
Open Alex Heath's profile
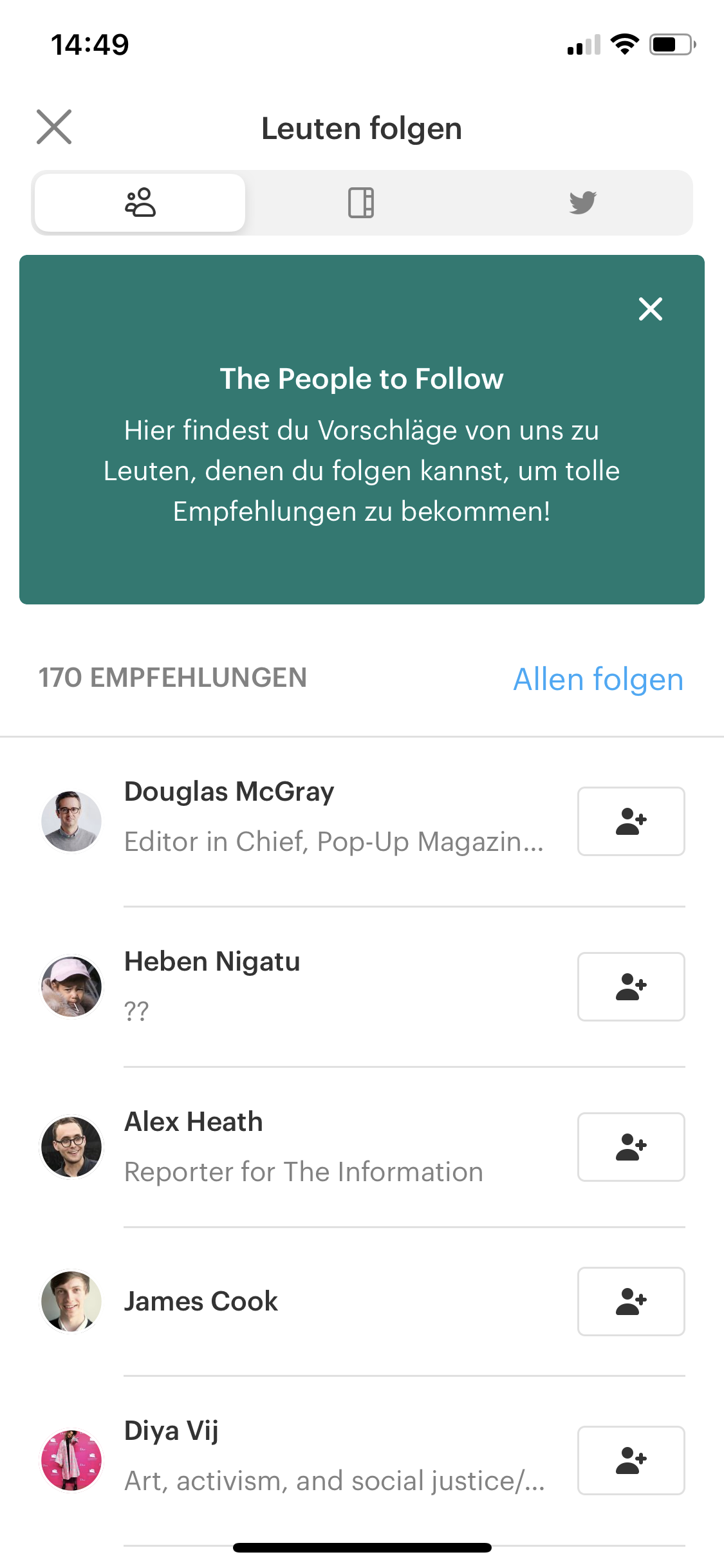point(193,1122)
